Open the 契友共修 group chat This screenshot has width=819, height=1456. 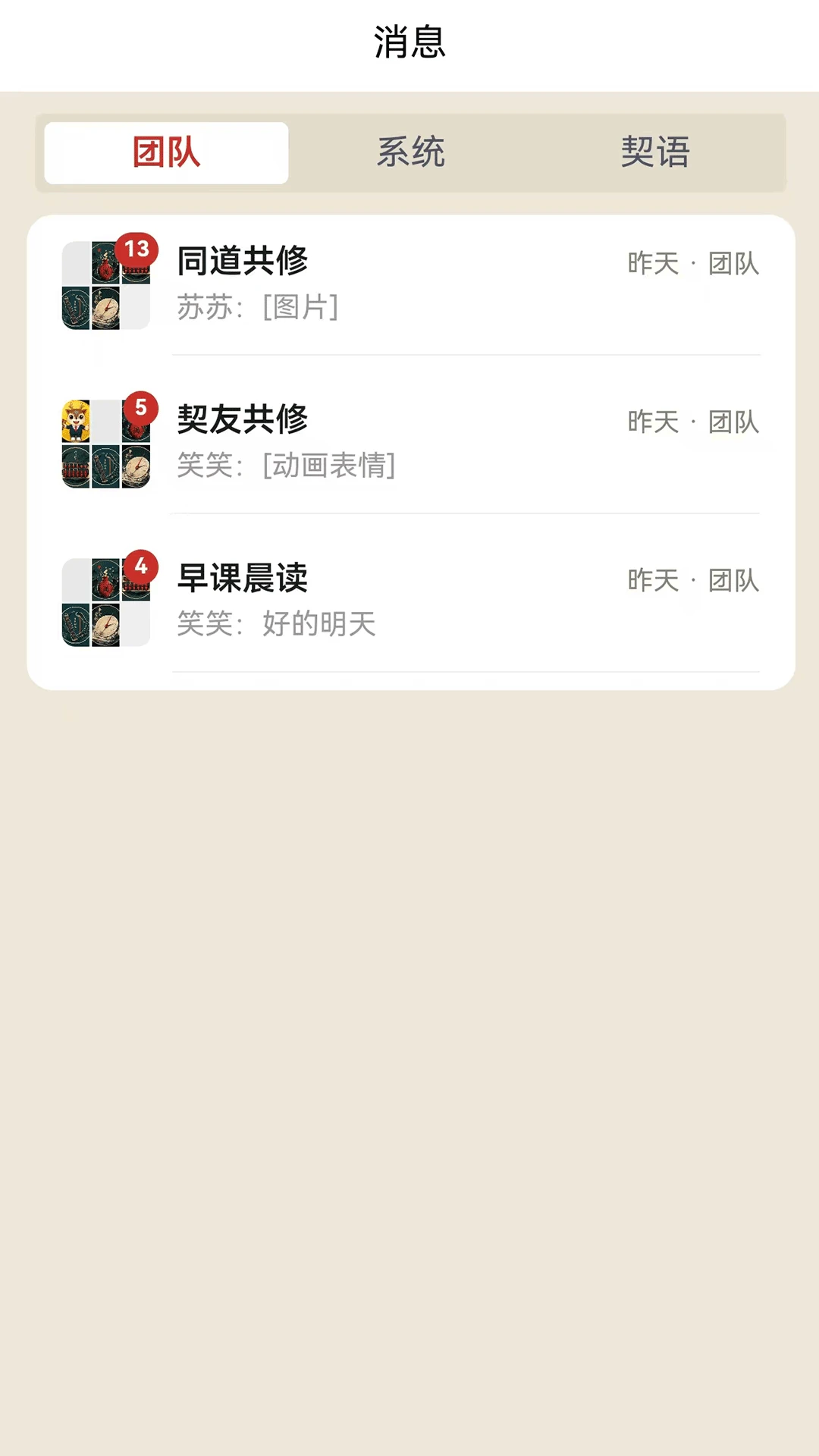tap(411, 443)
